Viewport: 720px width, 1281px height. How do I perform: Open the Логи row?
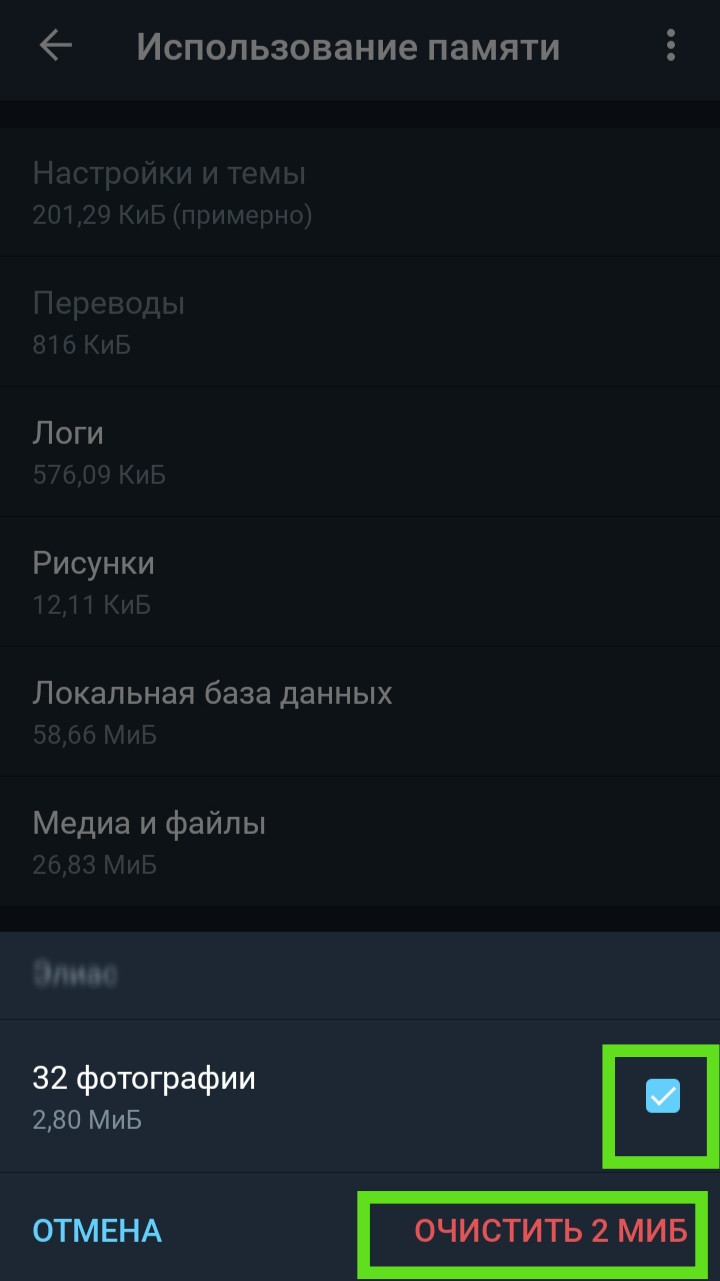click(x=360, y=452)
